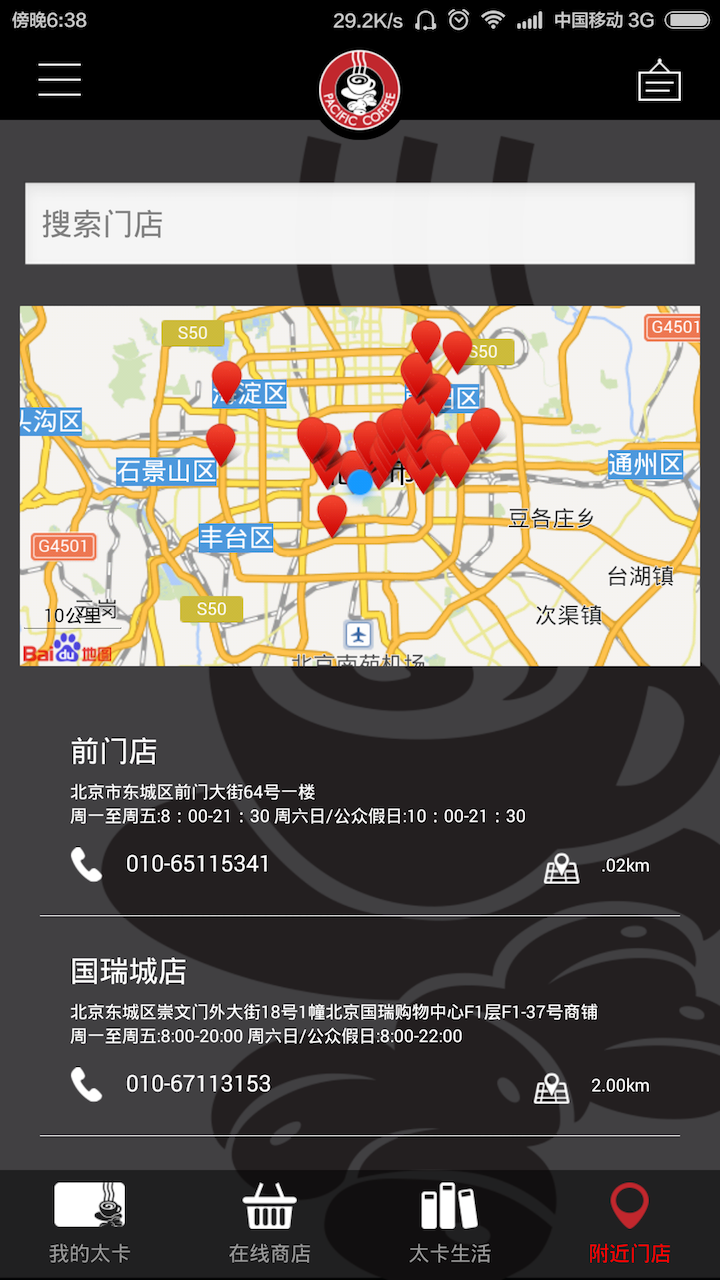Select the 附近门店 tab
This screenshot has height=1280, width=720.
pos(630,1224)
